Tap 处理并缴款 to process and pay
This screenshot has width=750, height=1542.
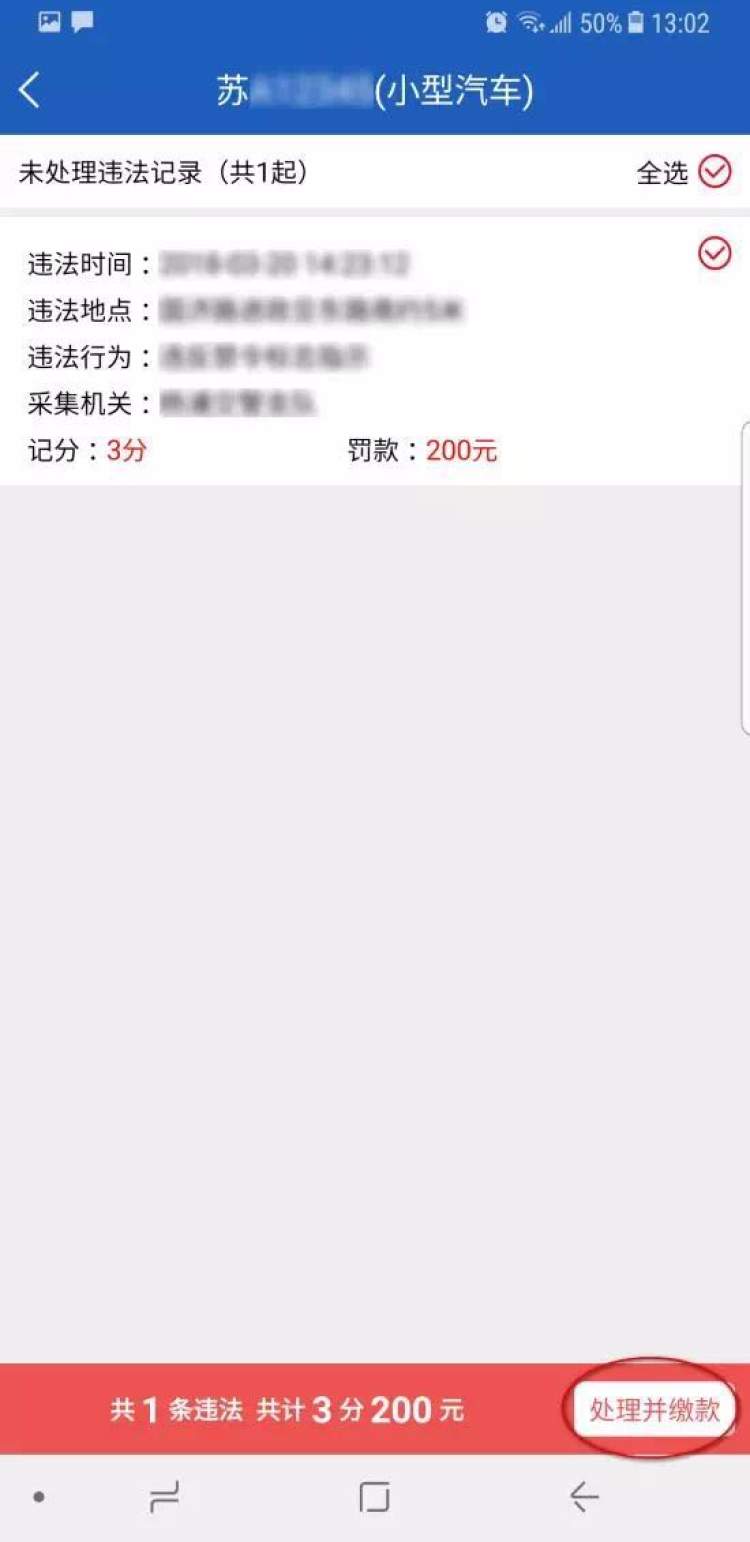pos(655,1409)
